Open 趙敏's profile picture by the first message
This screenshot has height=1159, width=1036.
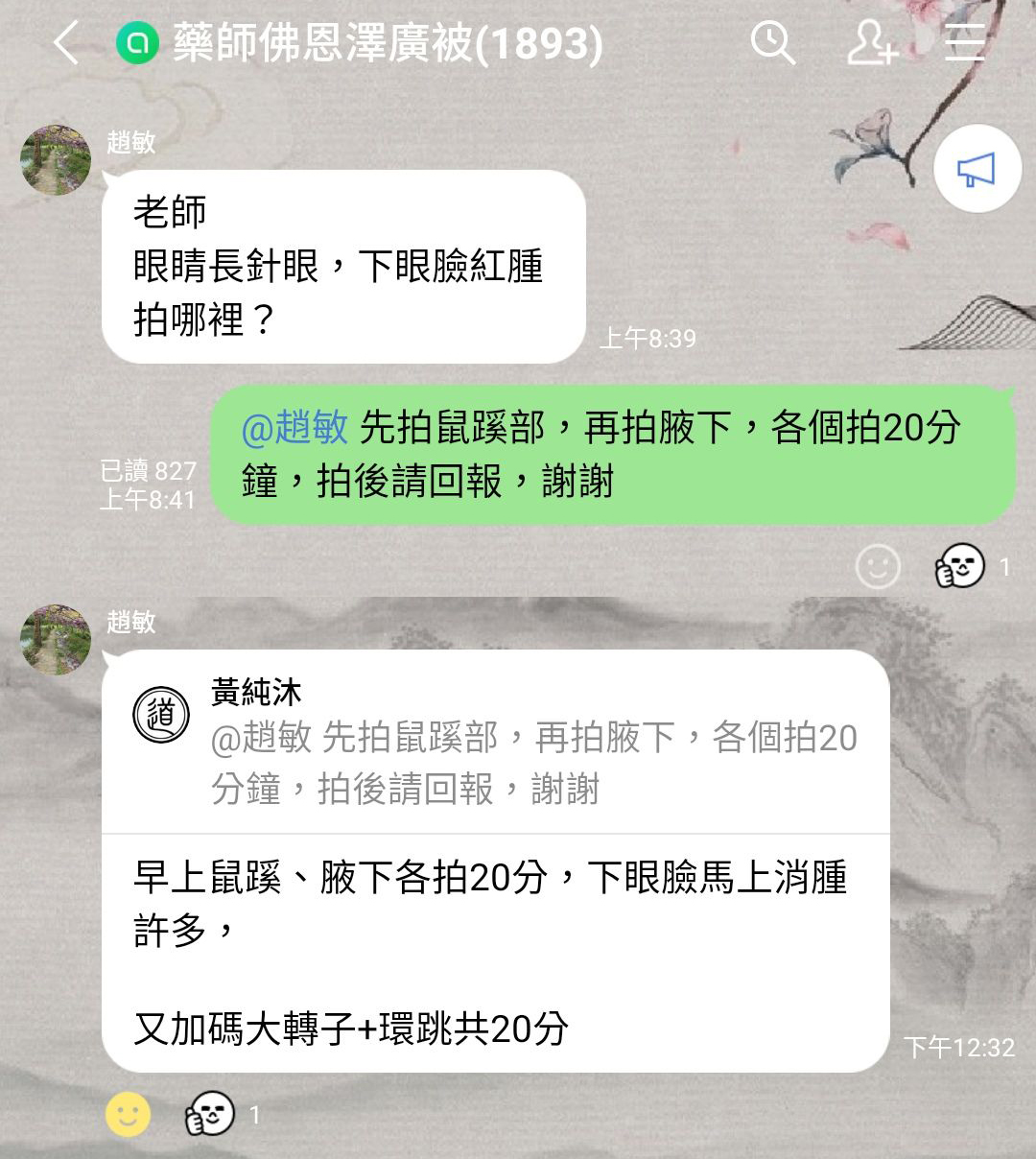click(x=56, y=160)
